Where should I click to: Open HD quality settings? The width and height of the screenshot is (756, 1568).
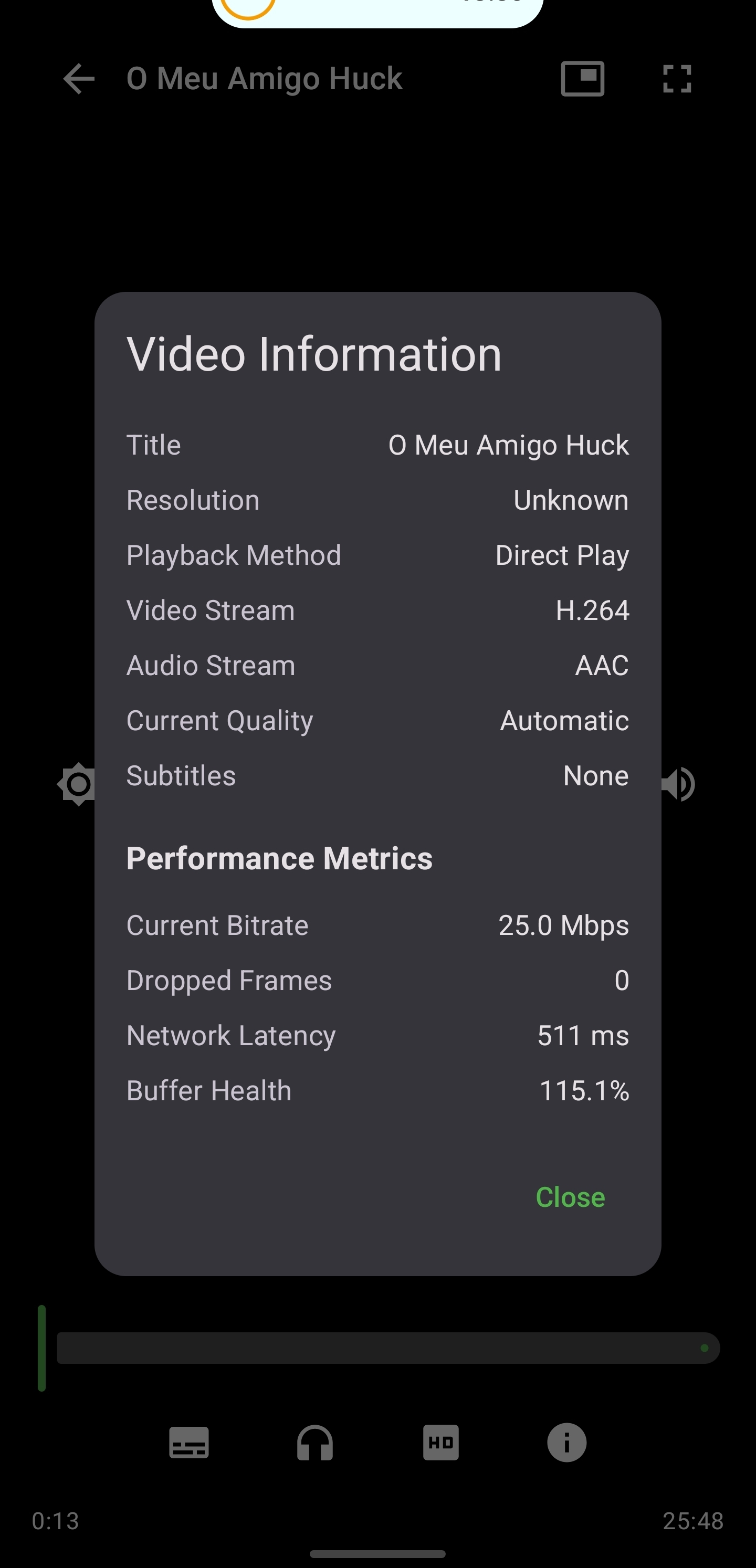click(x=440, y=1442)
